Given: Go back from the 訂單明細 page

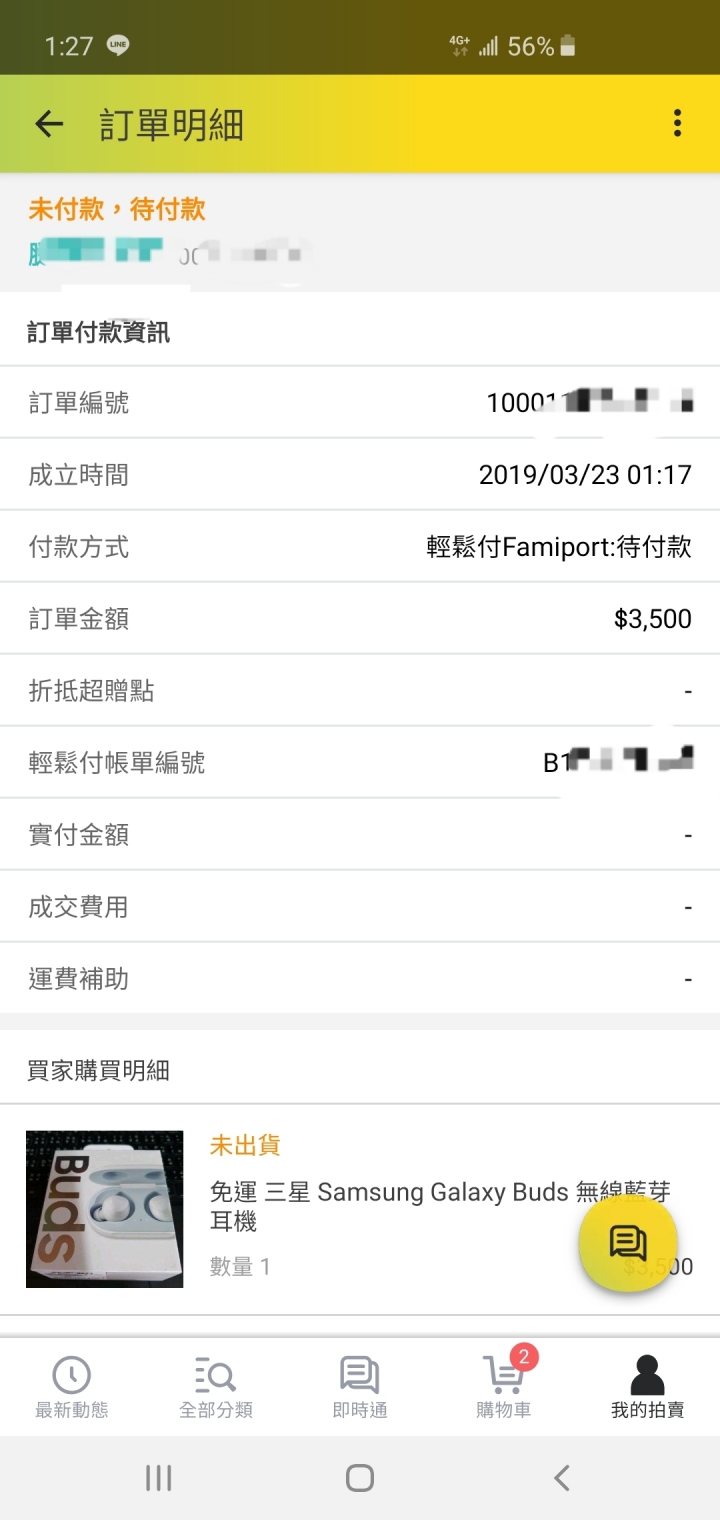Looking at the screenshot, I should (x=49, y=124).
